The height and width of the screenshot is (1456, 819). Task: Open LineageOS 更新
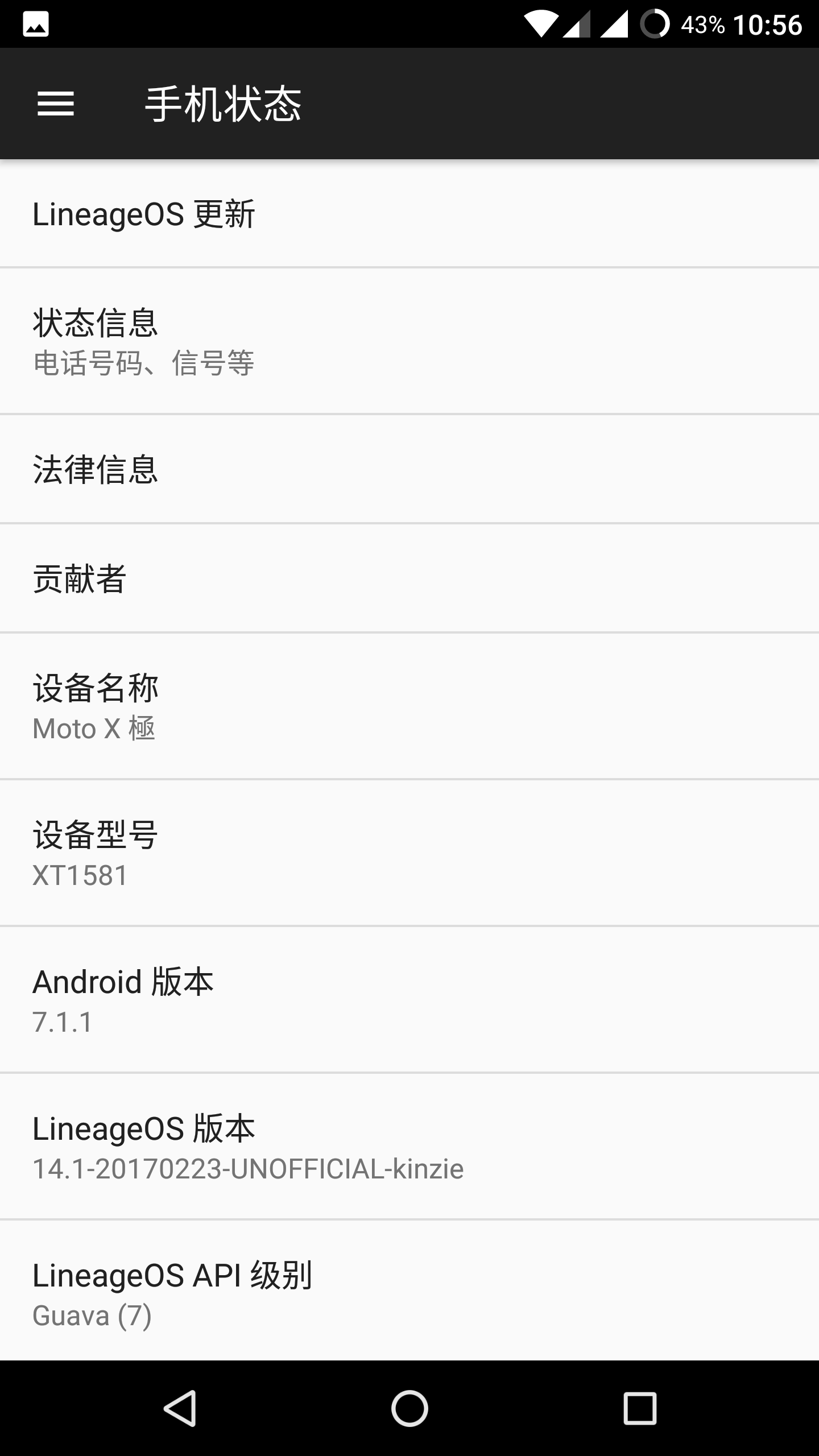(x=409, y=214)
